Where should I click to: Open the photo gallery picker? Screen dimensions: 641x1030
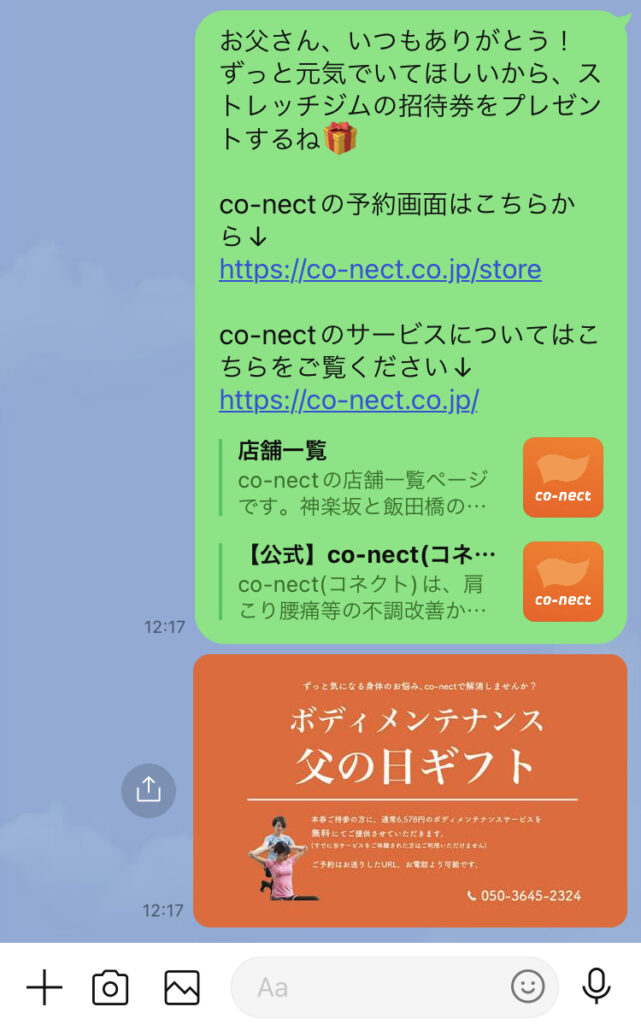point(182,988)
